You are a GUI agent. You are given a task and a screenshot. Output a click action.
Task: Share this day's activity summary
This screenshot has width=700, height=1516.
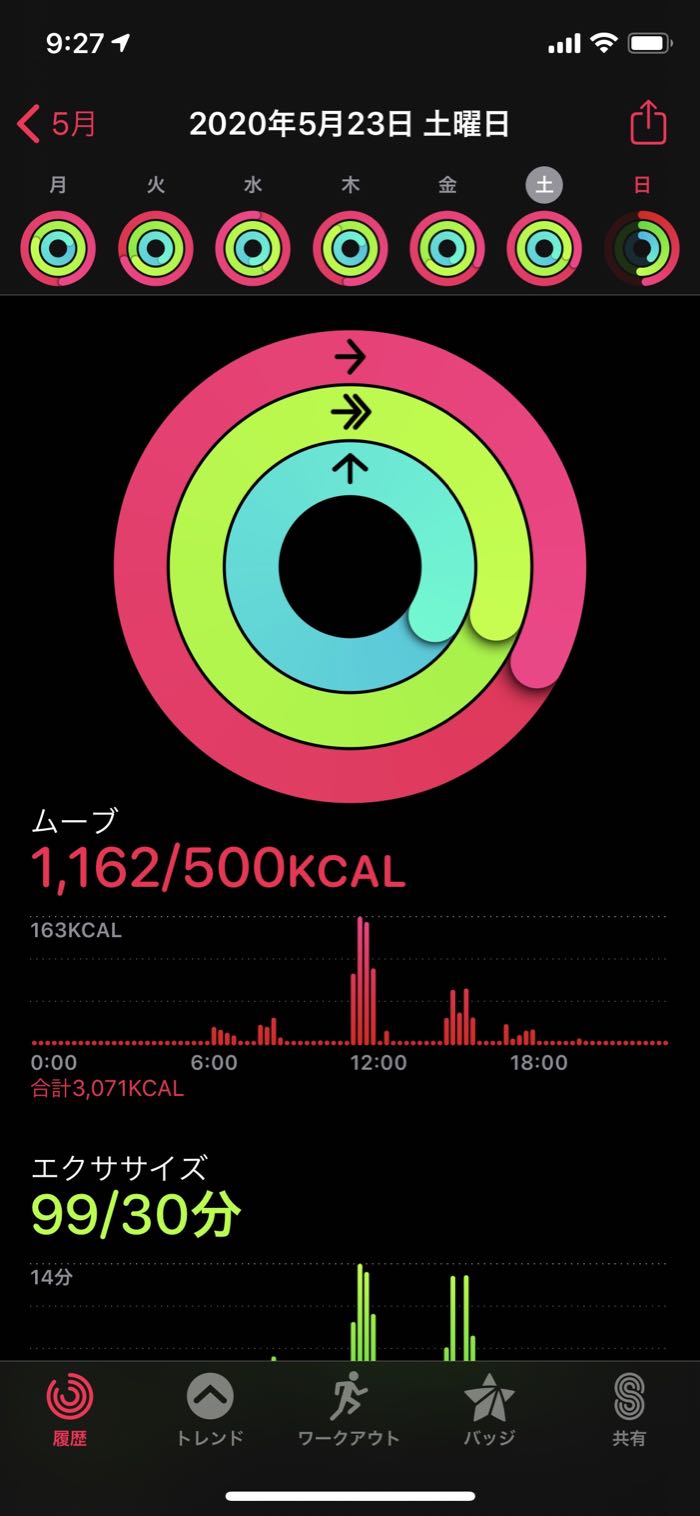[x=647, y=124]
